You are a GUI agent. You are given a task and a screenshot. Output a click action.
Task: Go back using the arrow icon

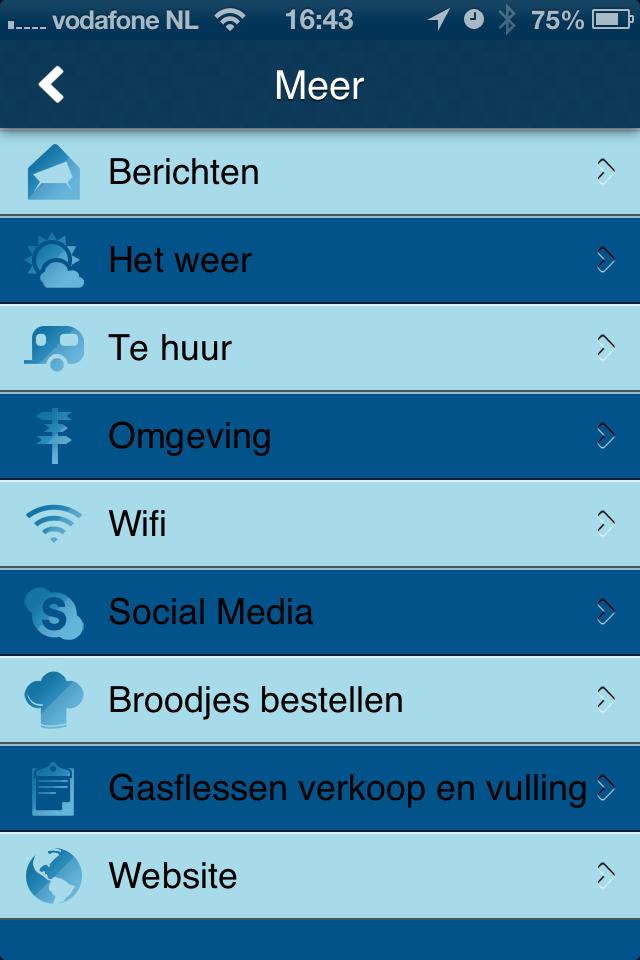coord(51,85)
